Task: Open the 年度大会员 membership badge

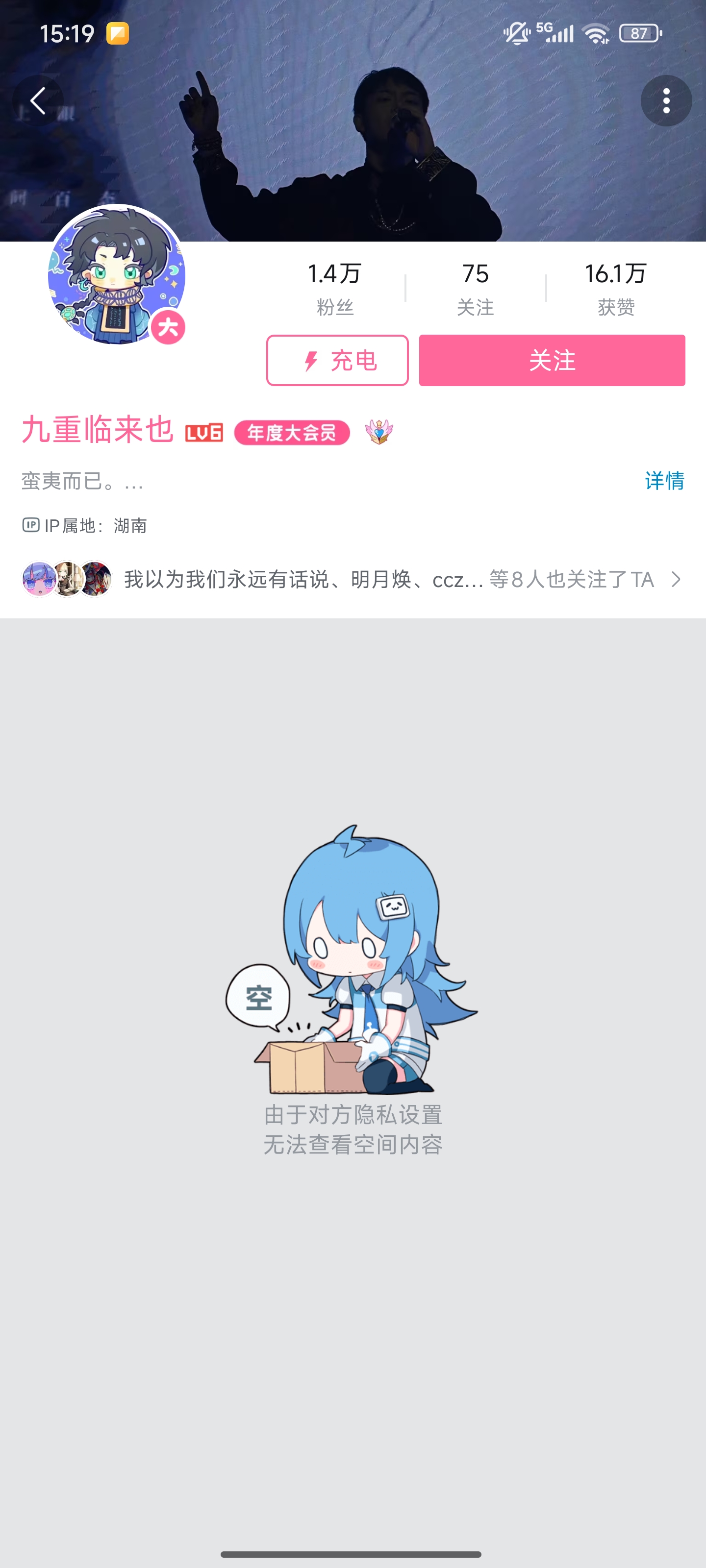Action: (292, 433)
